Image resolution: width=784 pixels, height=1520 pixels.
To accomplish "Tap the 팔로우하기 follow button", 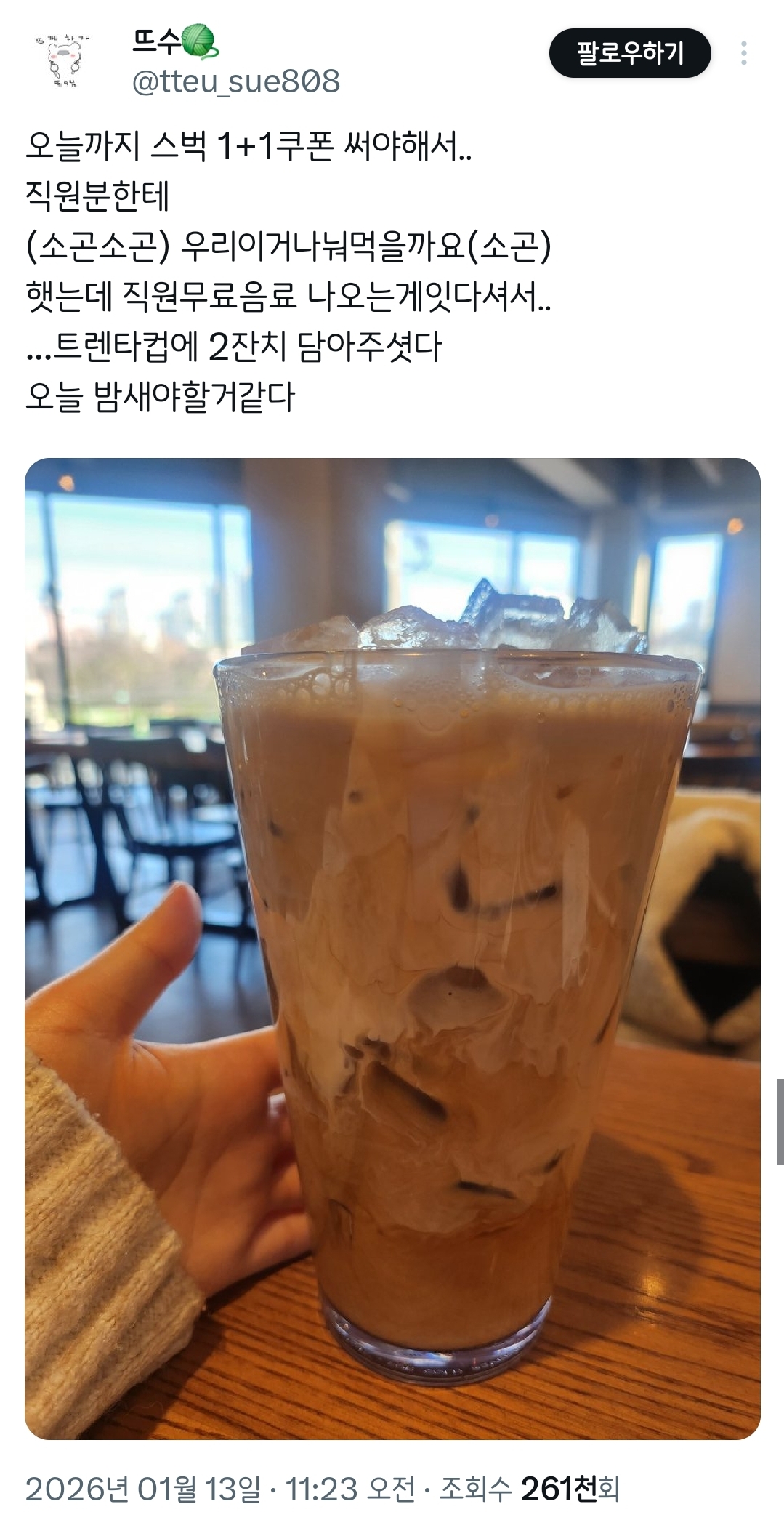I will click(x=629, y=53).
